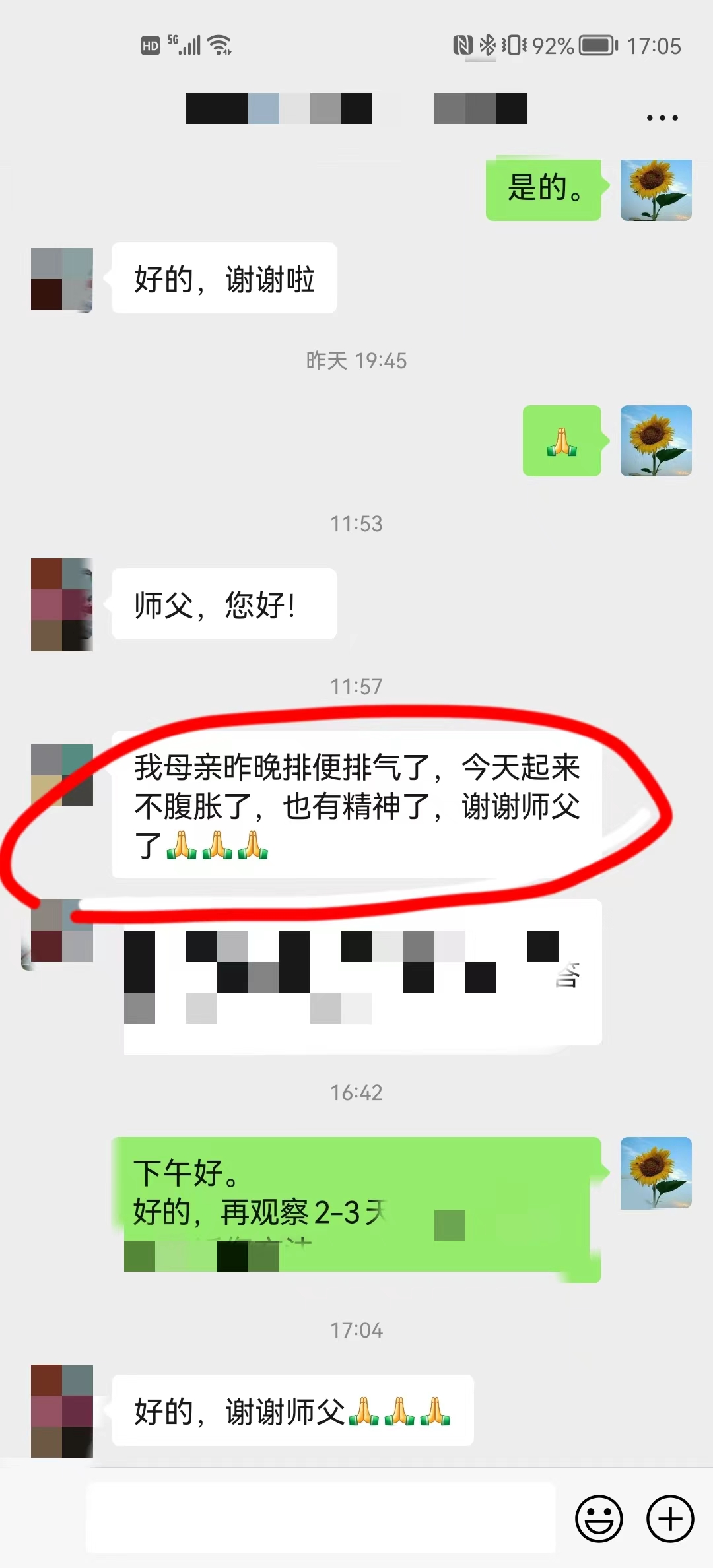713x1568 pixels.
Task: Open sunflower avatar beside "是的。" message
Action: (x=656, y=189)
